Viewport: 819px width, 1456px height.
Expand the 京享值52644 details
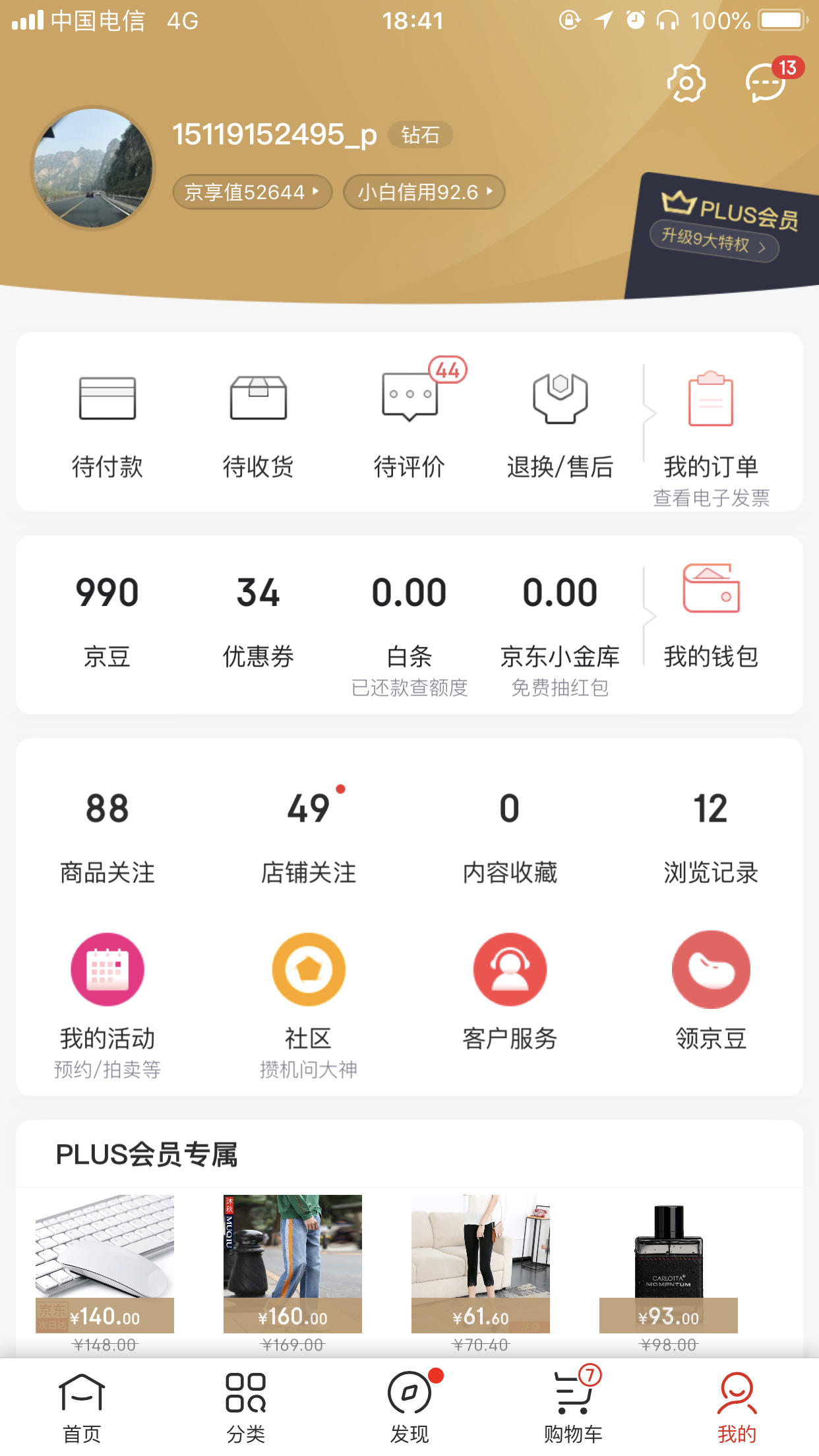251,192
